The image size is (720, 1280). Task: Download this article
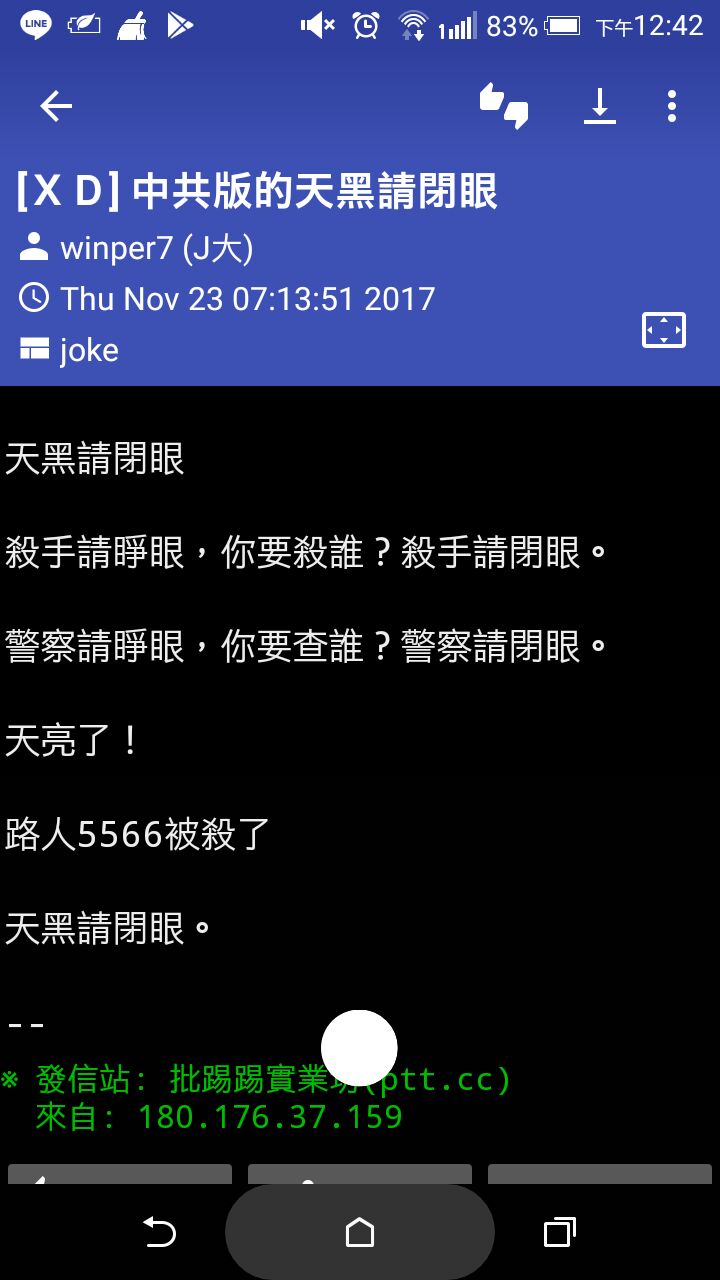point(600,106)
